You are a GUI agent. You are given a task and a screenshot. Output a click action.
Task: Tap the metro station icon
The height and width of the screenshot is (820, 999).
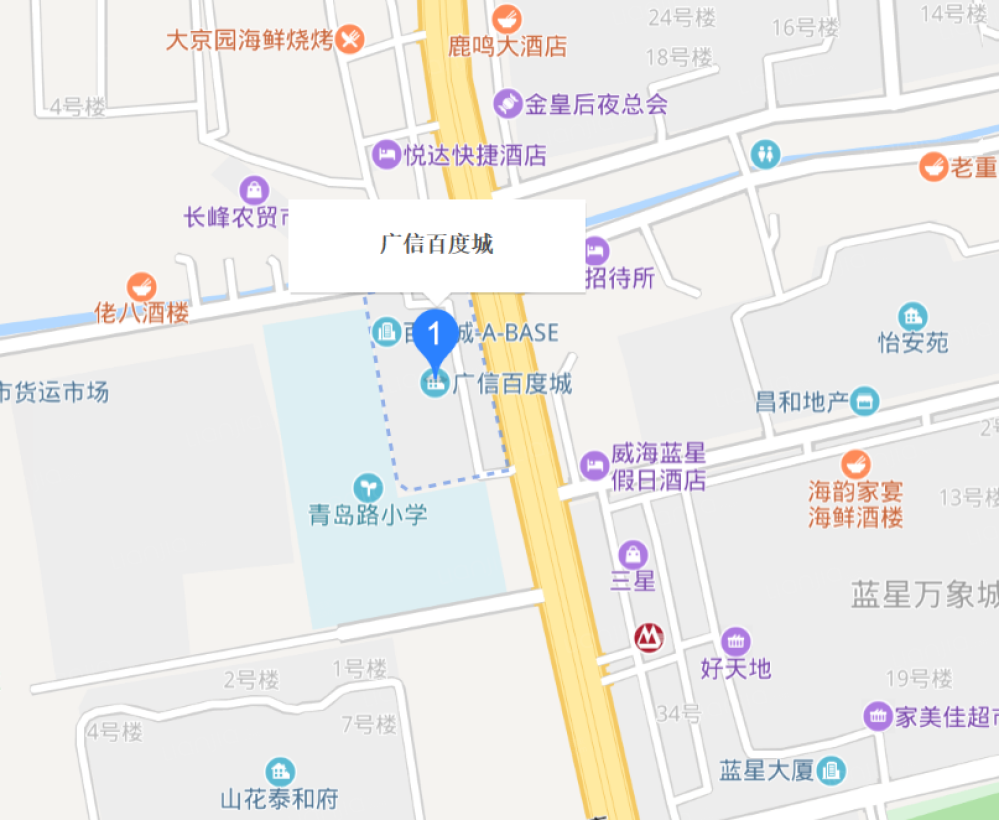[x=649, y=636]
